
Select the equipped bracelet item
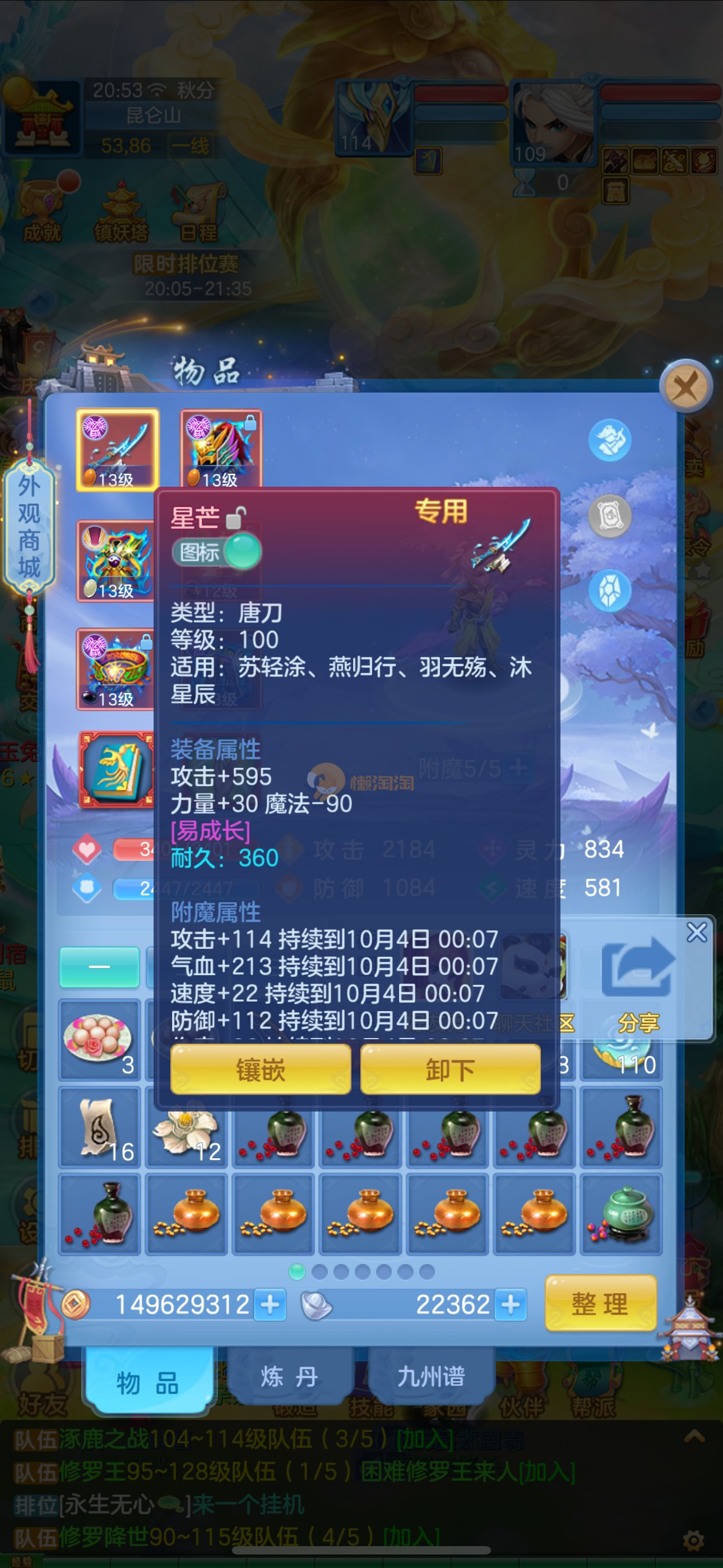pos(115,669)
